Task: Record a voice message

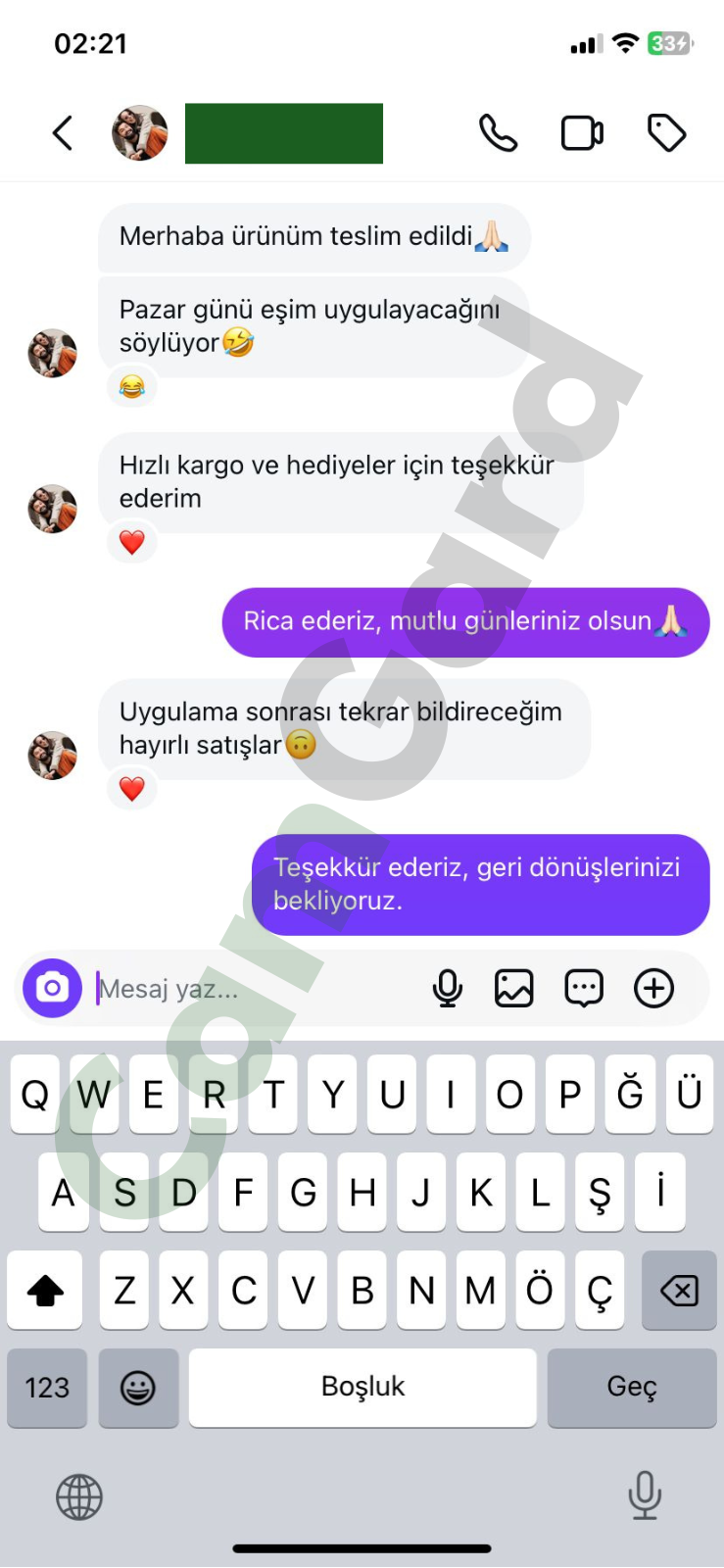Action: pyautogui.click(x=448, y=989)
